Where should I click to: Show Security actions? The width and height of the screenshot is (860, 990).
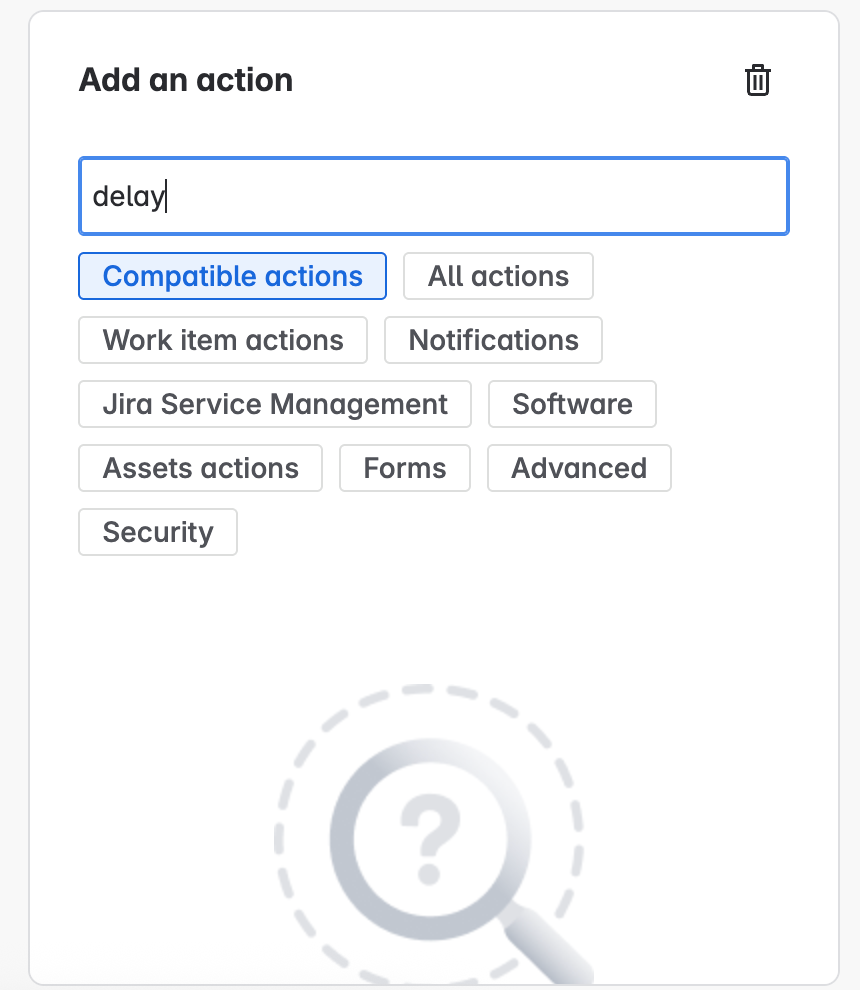[x=158, y=532]
